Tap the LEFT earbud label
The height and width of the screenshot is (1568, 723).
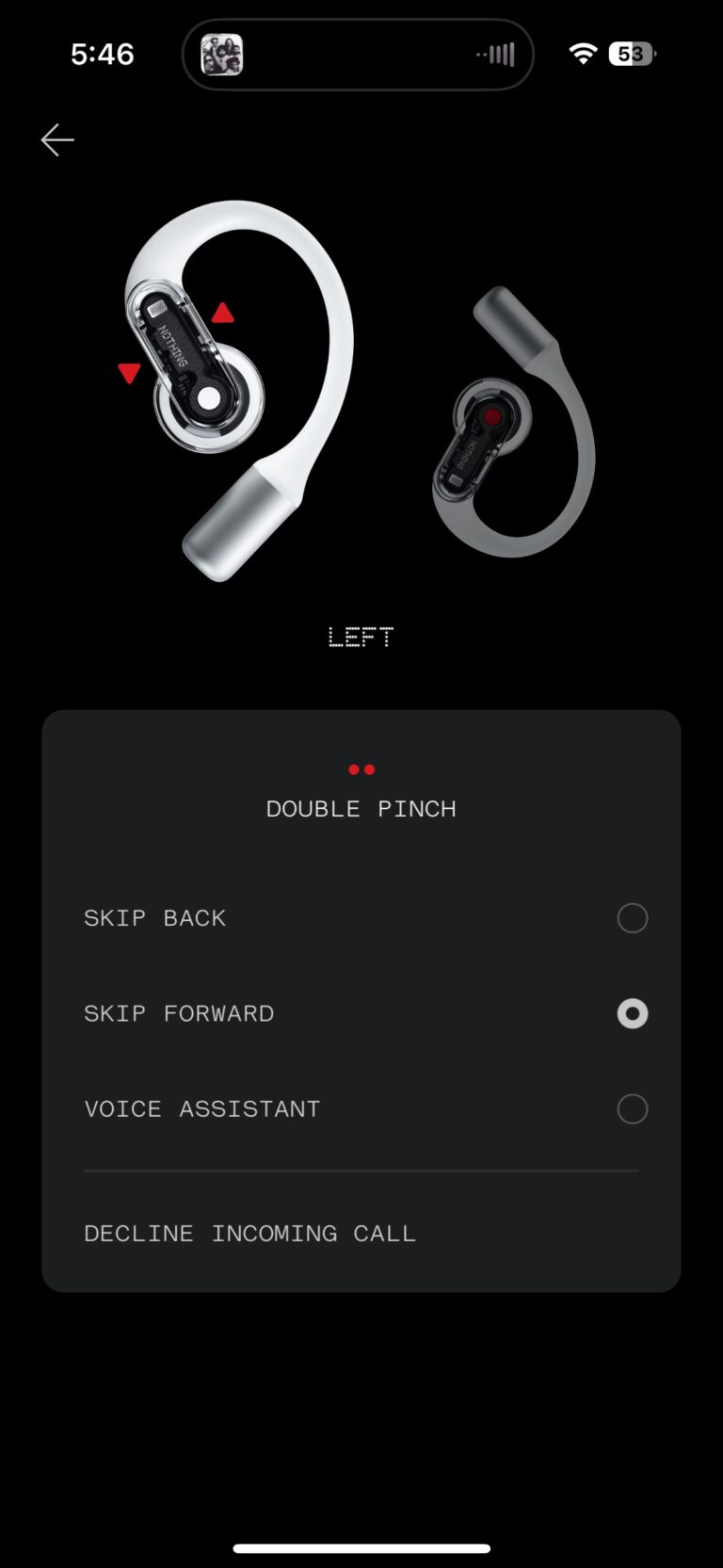[x=361, y=636]
